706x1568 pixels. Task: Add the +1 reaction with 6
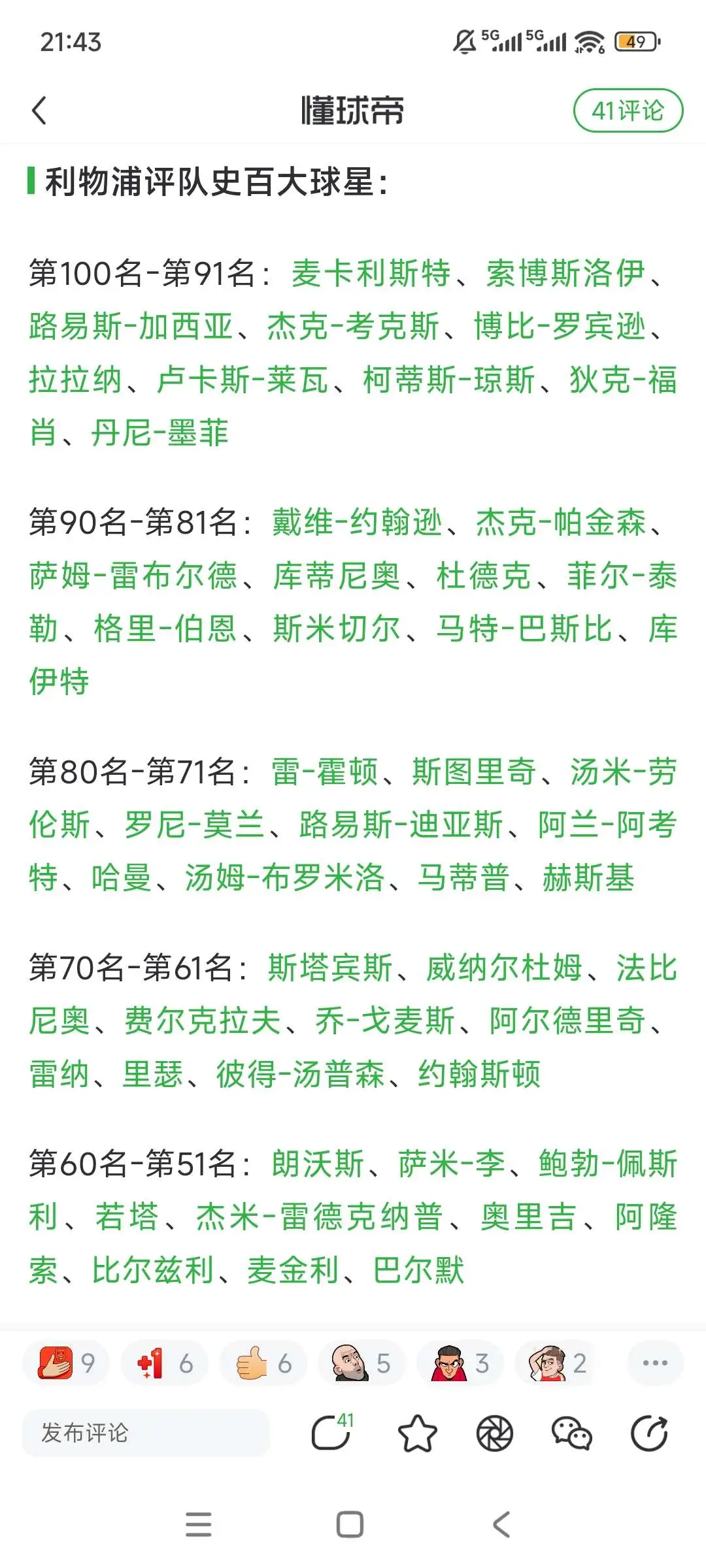(165, 1363)
